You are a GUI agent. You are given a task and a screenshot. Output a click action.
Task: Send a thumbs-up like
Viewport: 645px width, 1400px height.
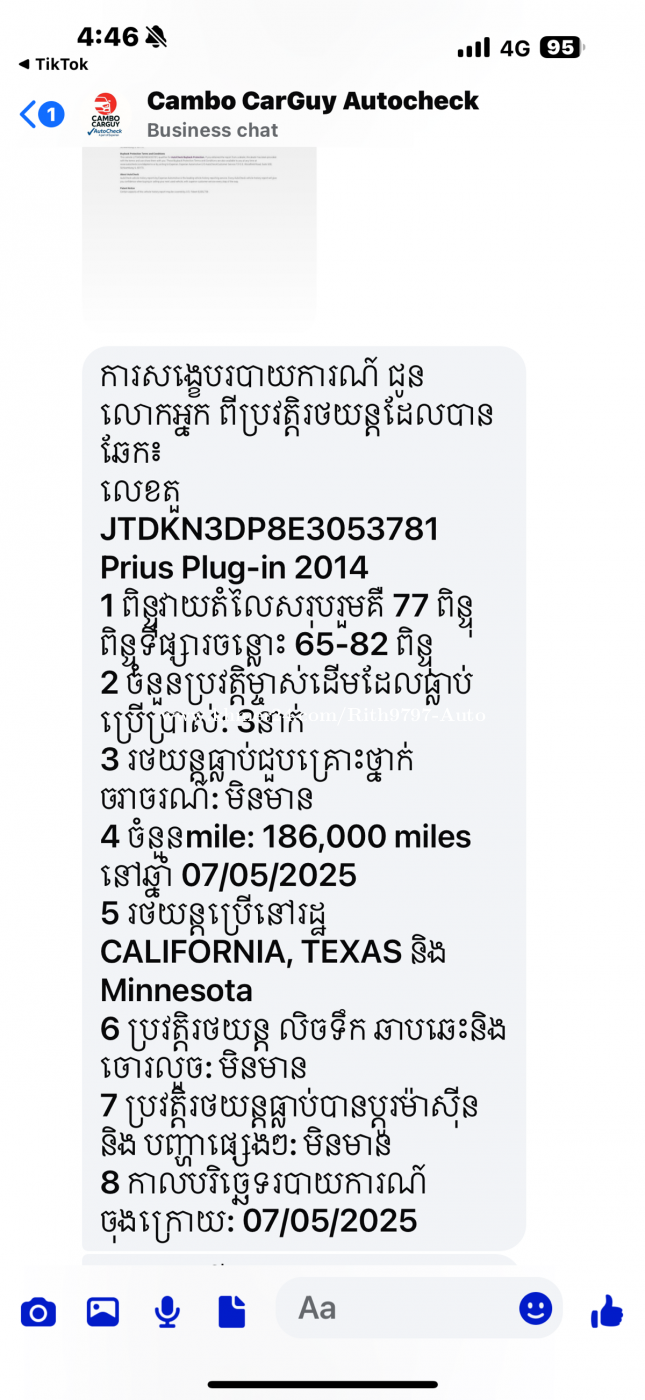click(x=606, y=1310)
